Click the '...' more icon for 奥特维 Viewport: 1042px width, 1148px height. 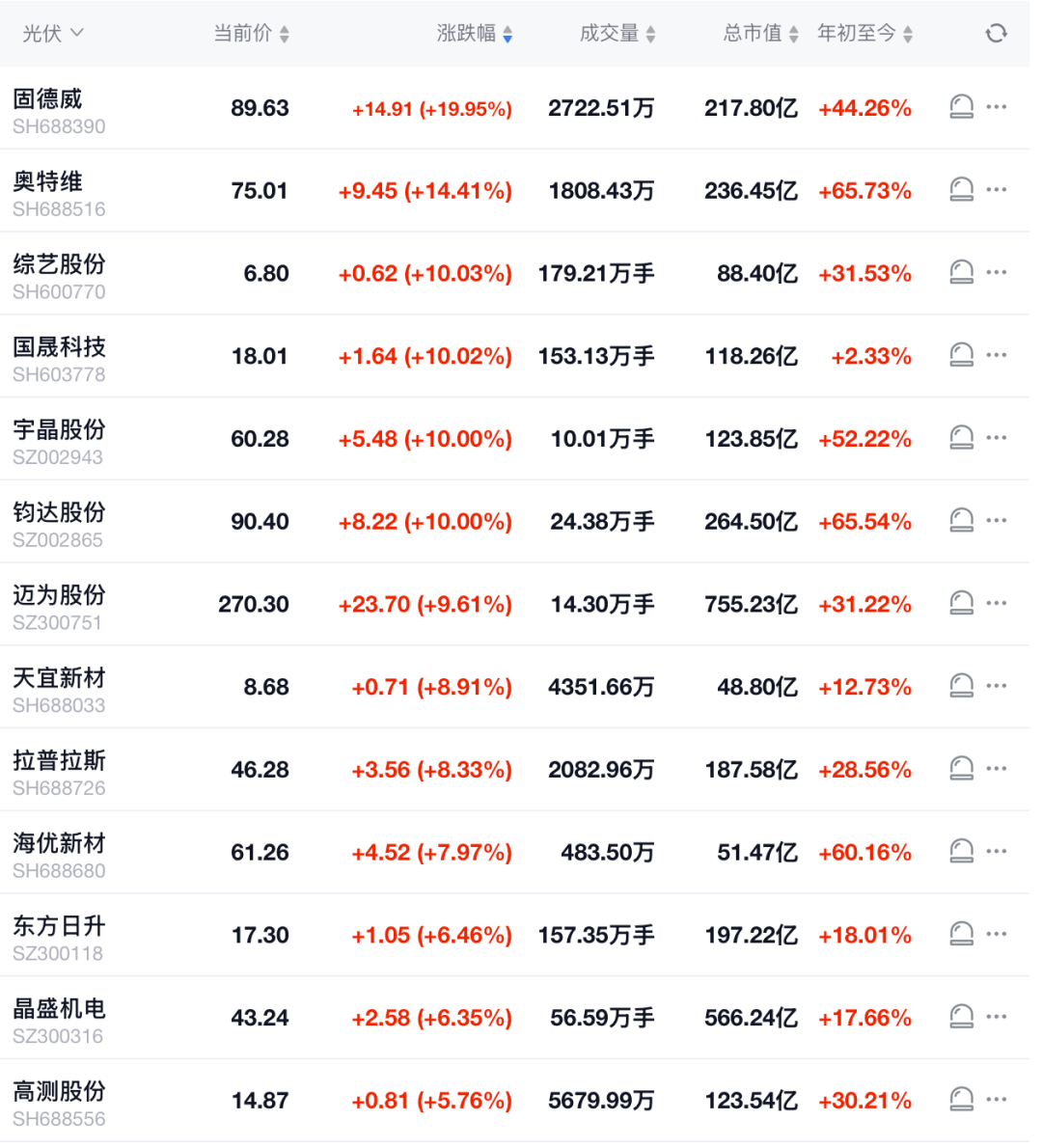pyautogui.click(x=996, y=189)
